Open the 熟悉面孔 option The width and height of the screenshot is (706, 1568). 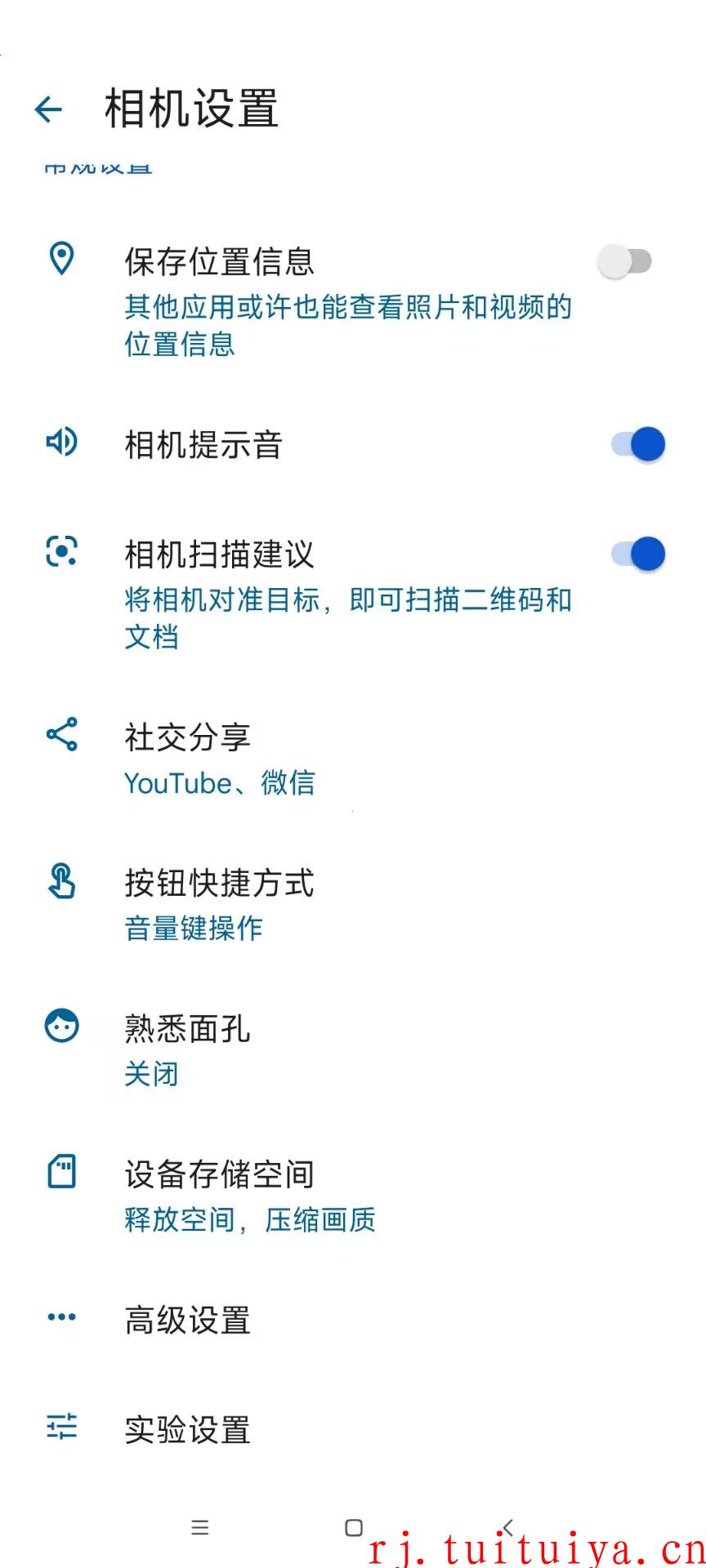click(353, 1050)
